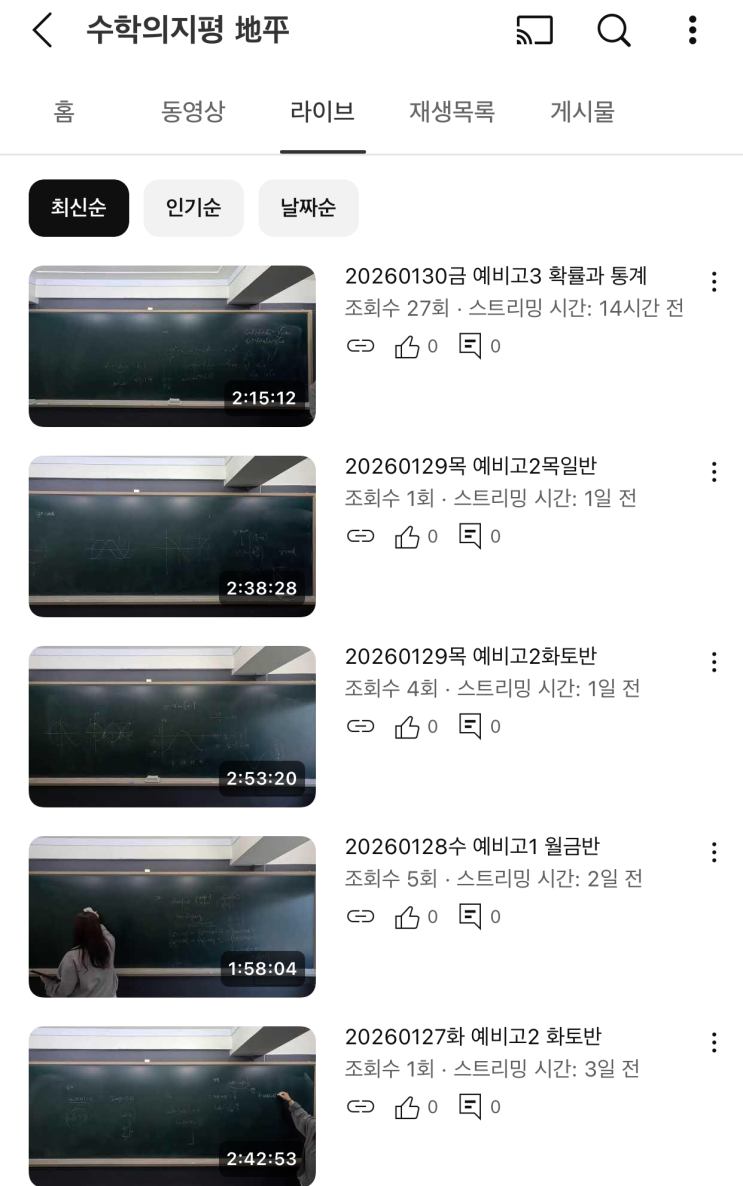Play the 20260128수 예비고1 월금반 stream
743x1186 pixels.
pyautogui.click(x=172, y=916)
